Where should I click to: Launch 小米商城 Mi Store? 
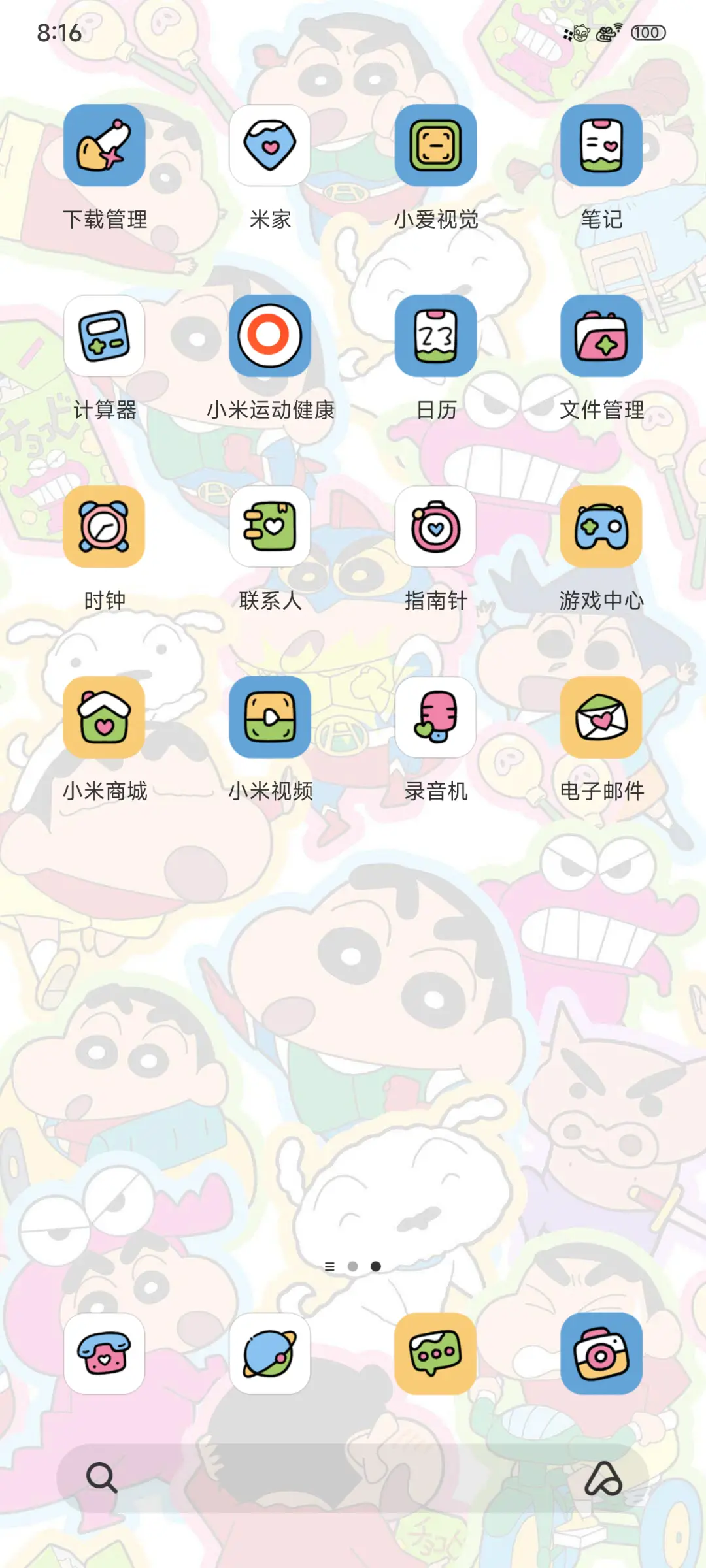click(x=104, y=717)
